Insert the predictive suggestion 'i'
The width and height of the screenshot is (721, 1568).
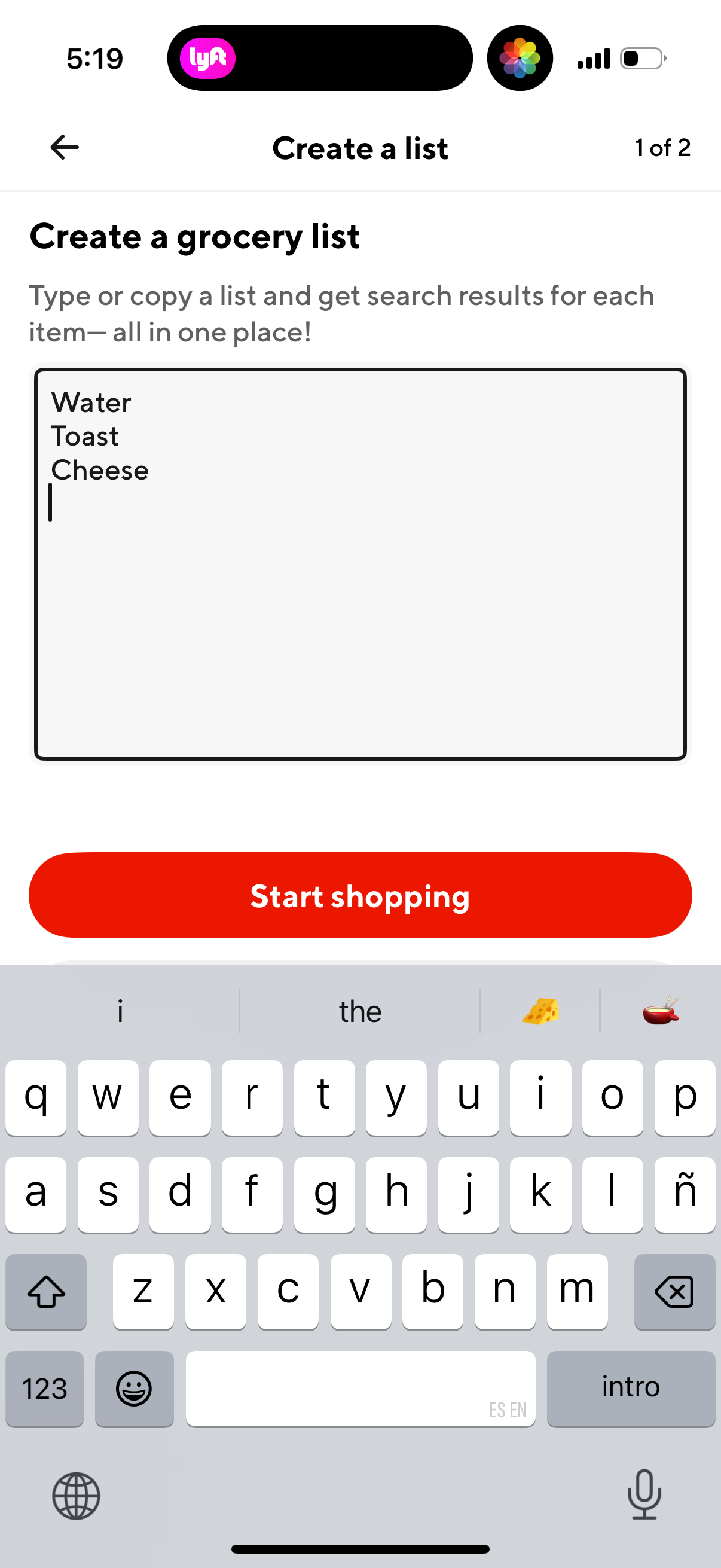pos(120,1011)
